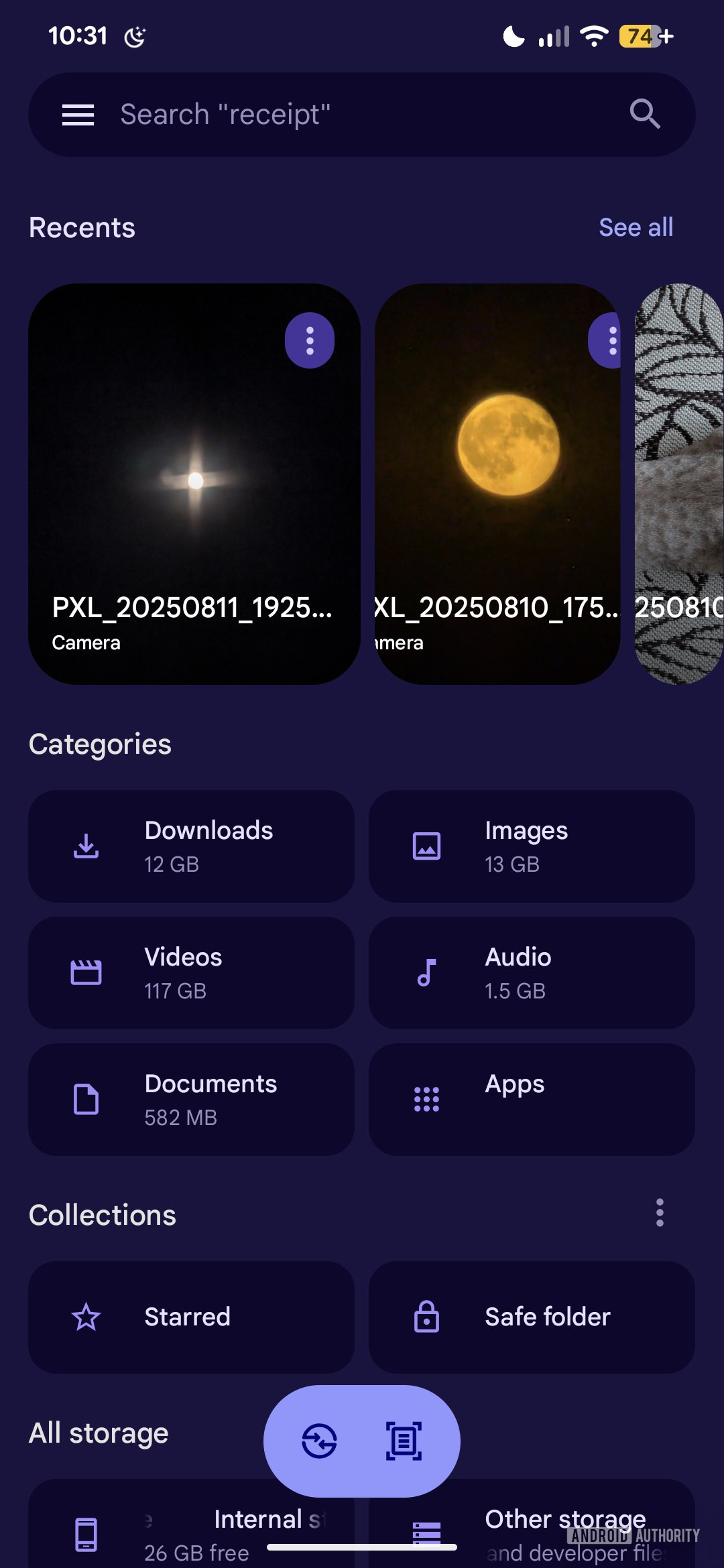Open Collections overflow menu
The width and height of the screenshot is (724, 1568).
pos(660,1213)
